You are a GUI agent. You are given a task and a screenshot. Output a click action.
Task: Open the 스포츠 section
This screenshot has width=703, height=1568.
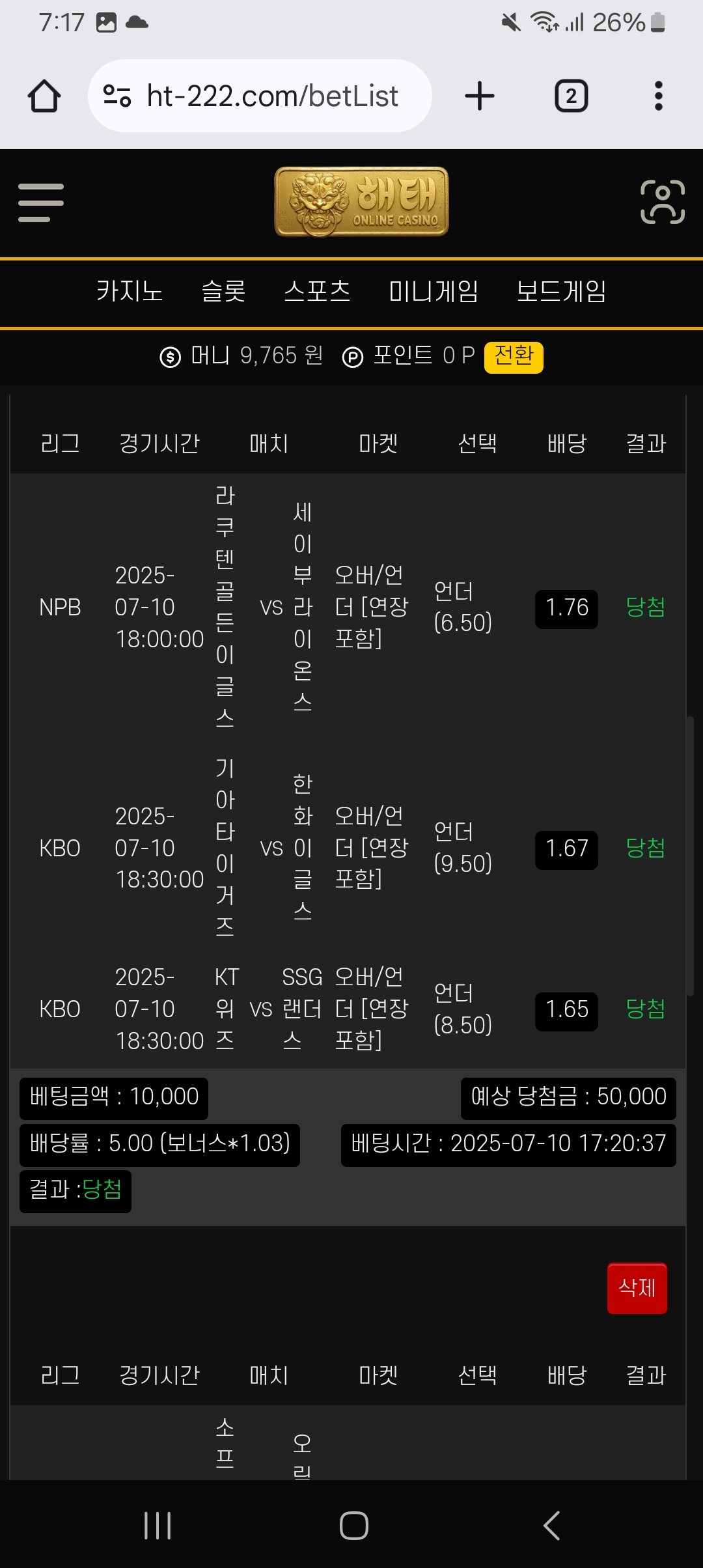point(317,290)
